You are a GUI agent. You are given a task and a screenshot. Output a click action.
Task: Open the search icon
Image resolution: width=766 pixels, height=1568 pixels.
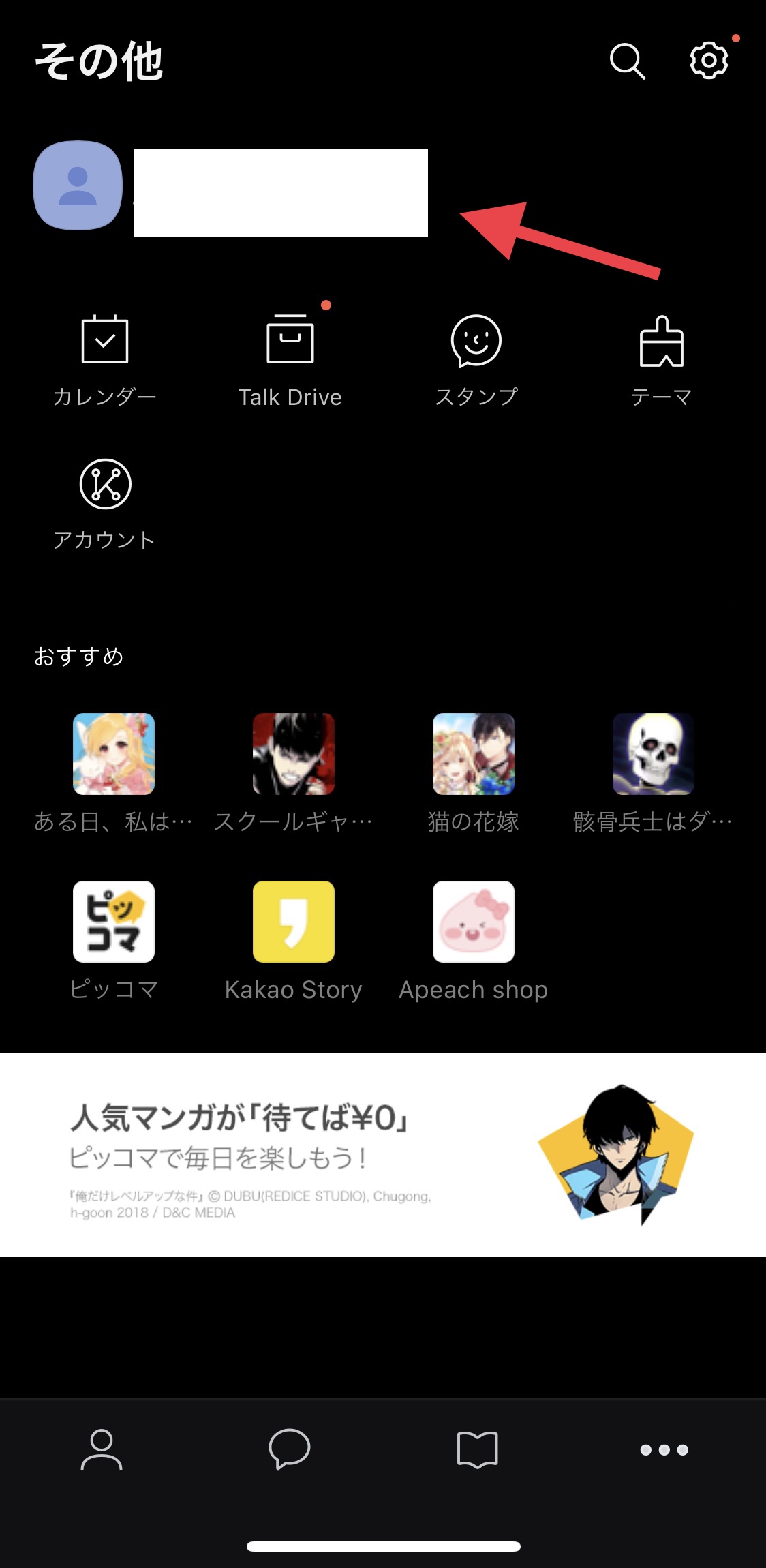pyautogui.click(x=627, y=61)
